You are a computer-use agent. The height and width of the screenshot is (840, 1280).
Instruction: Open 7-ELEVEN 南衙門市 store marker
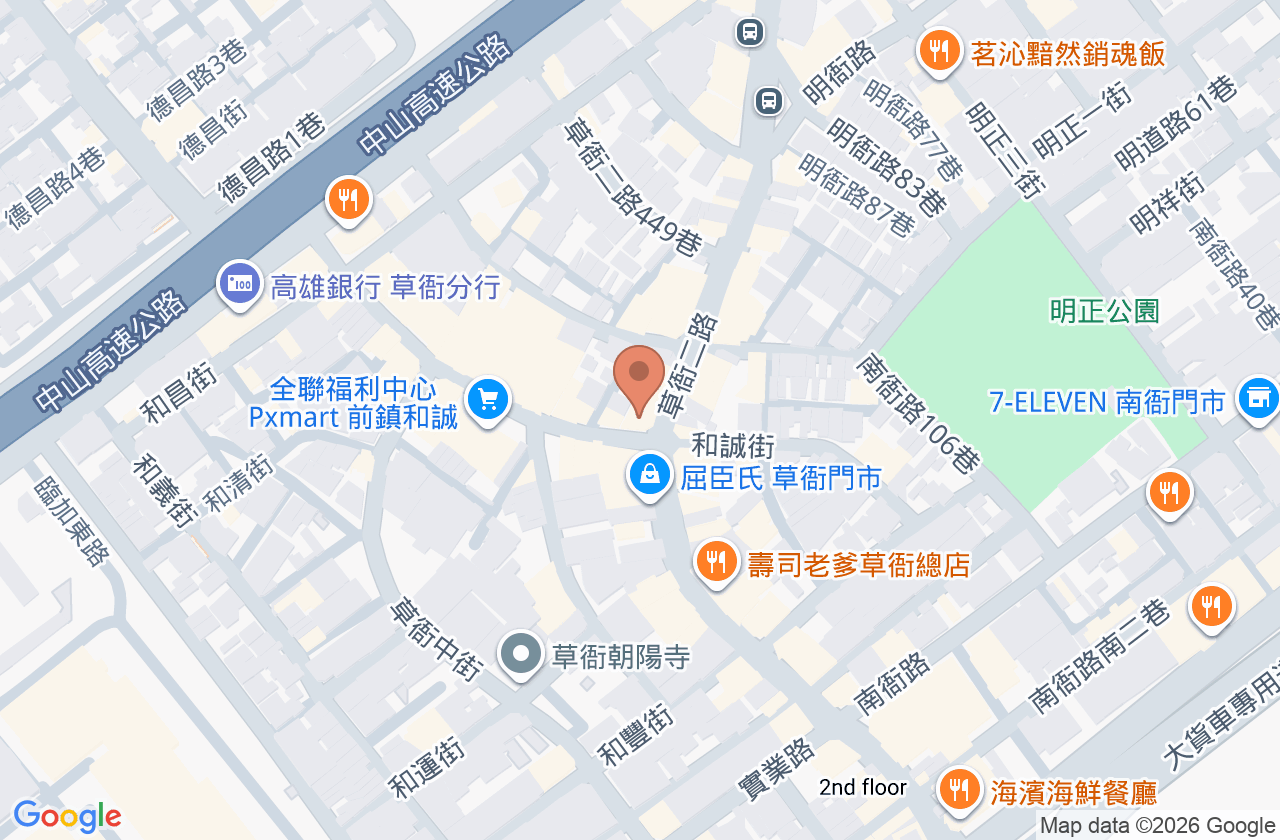1257,400
